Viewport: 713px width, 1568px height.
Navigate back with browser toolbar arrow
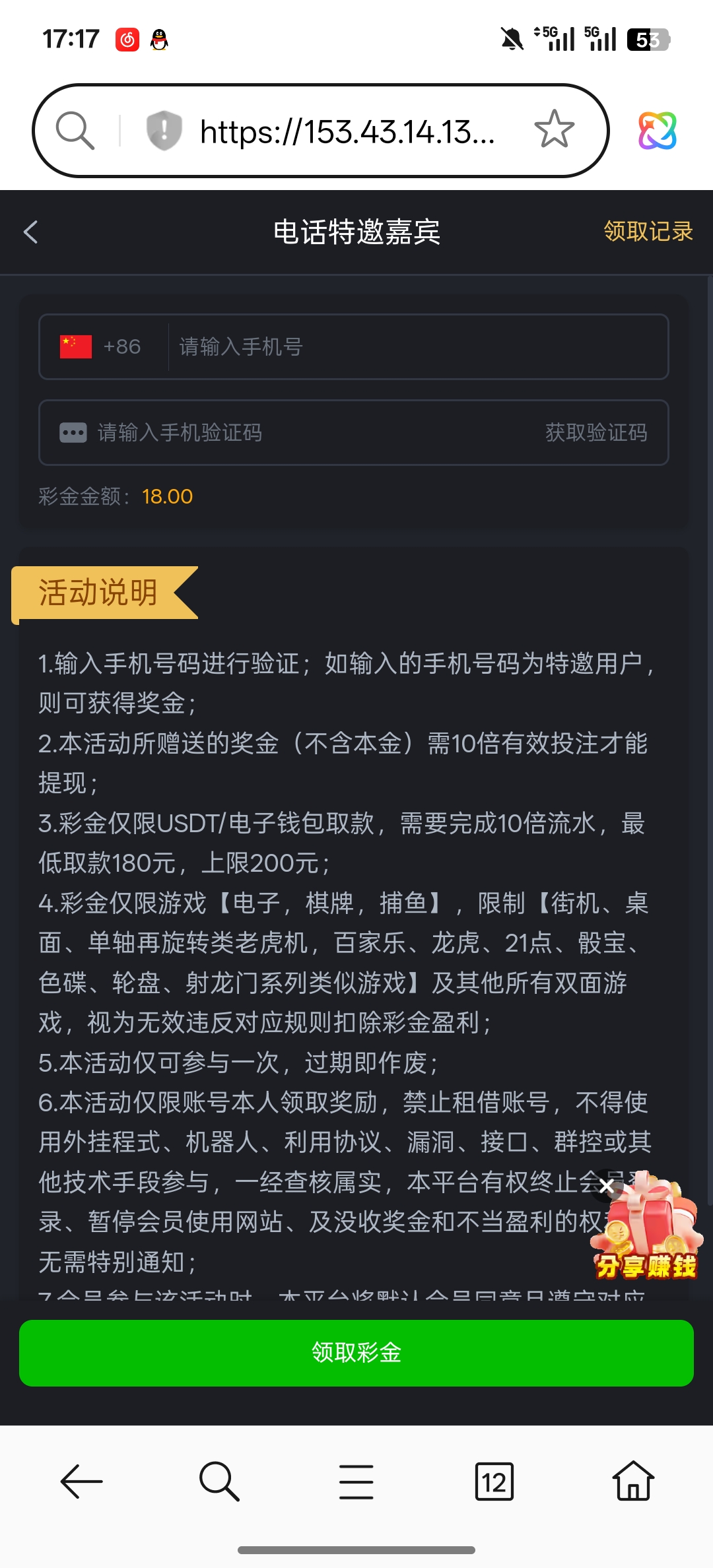[x=82, y=1482]
